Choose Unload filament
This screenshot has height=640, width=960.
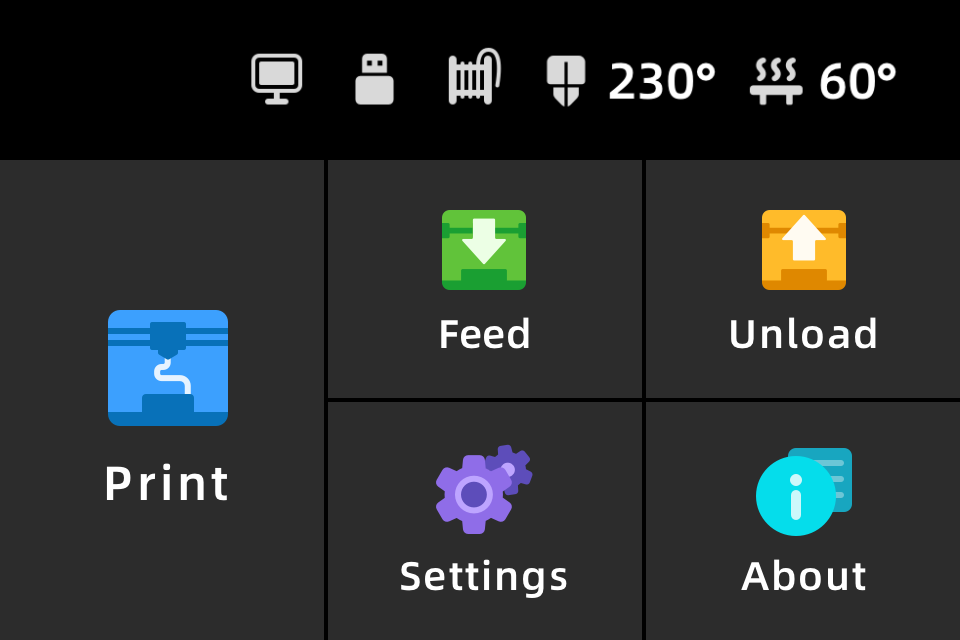click(803, 280)
